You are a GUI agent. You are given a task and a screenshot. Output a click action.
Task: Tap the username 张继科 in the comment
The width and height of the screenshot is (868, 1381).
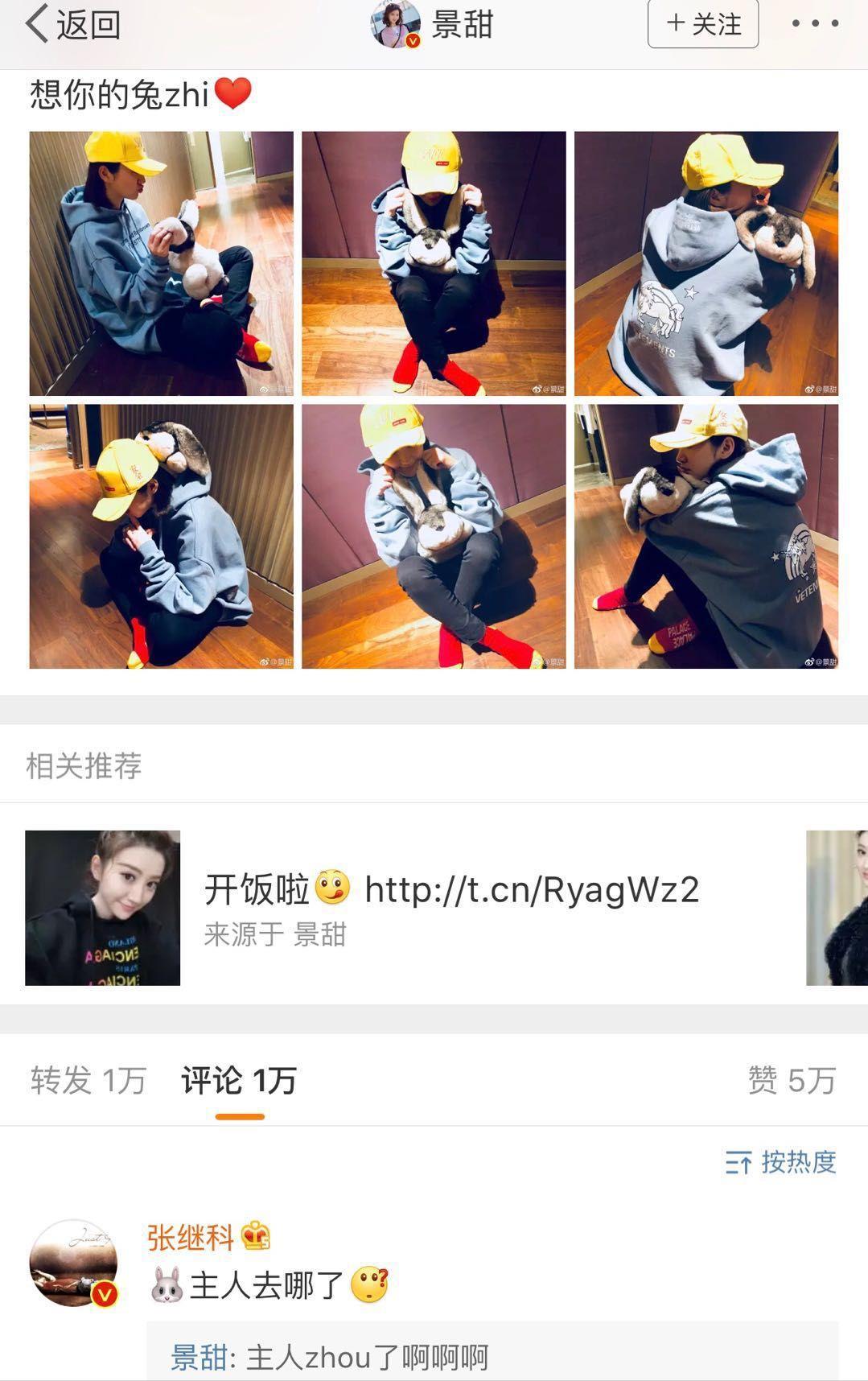[191, 1237]
